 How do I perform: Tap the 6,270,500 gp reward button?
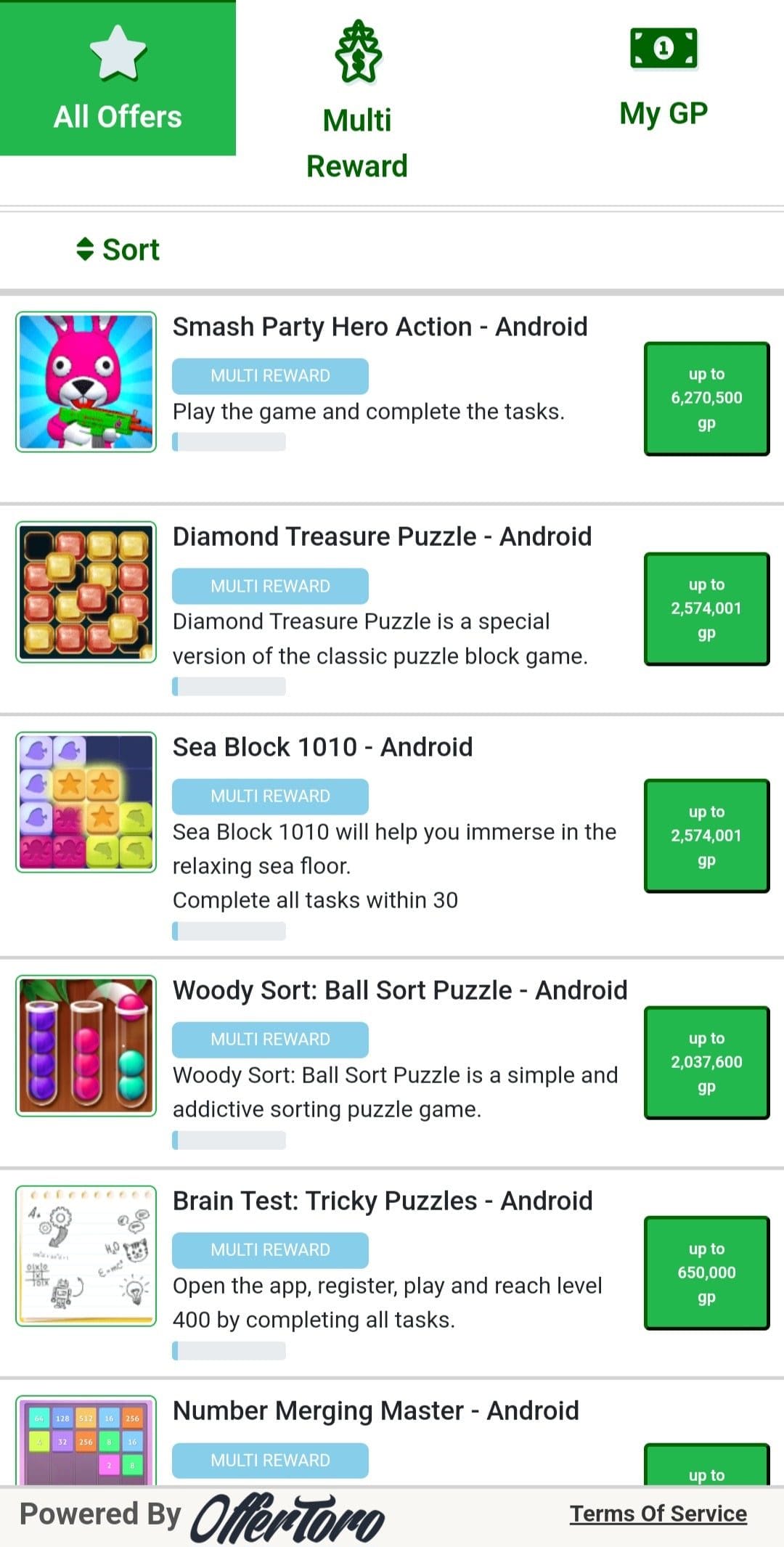(x=706, y=399)
